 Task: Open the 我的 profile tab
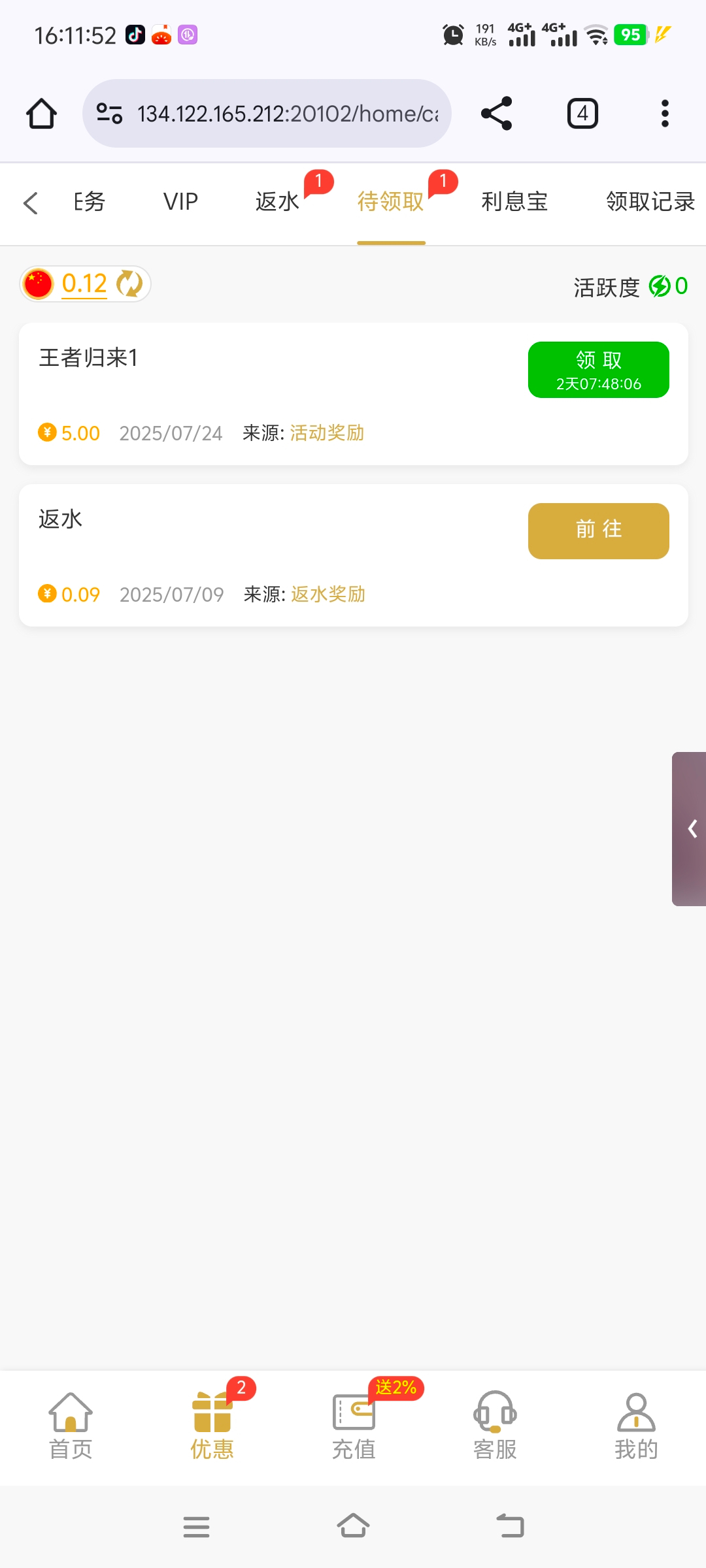click(x=636, y=1427)
